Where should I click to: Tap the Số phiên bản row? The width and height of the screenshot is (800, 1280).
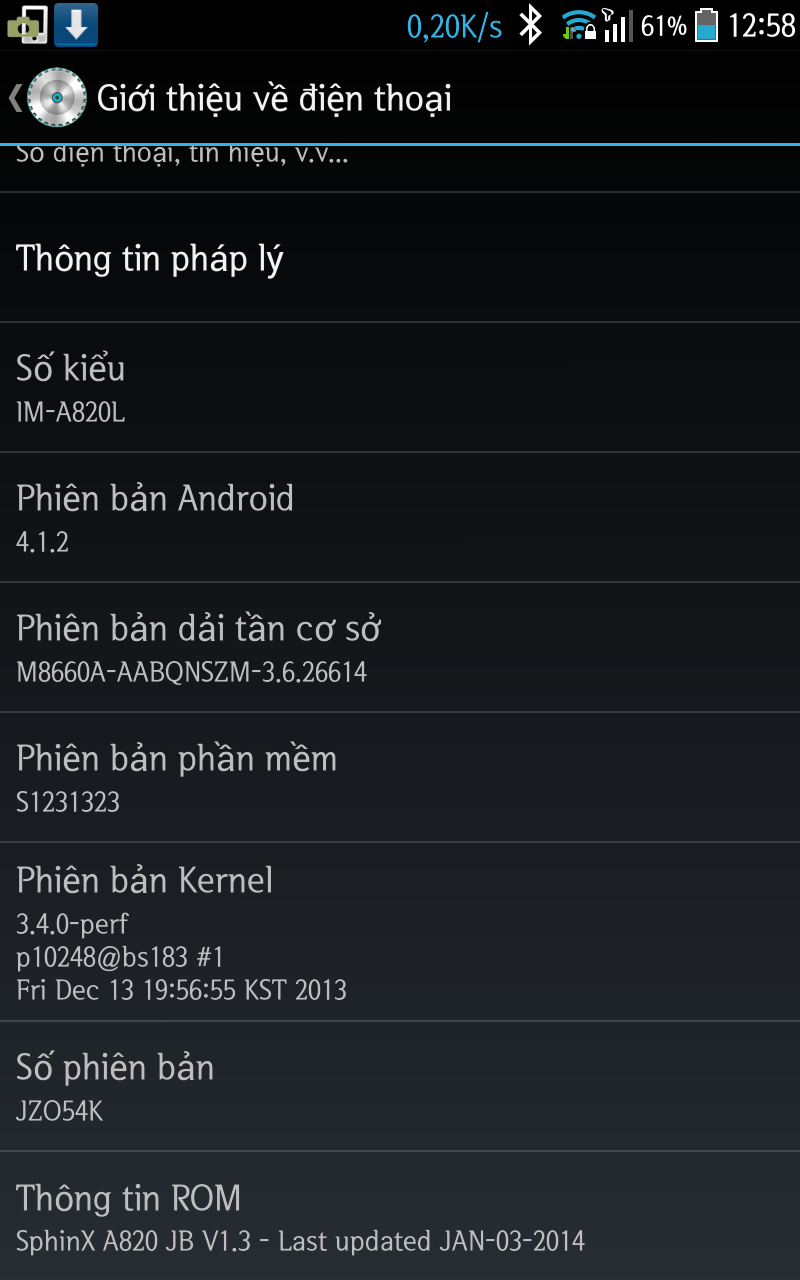click(x=400, y=1086)
